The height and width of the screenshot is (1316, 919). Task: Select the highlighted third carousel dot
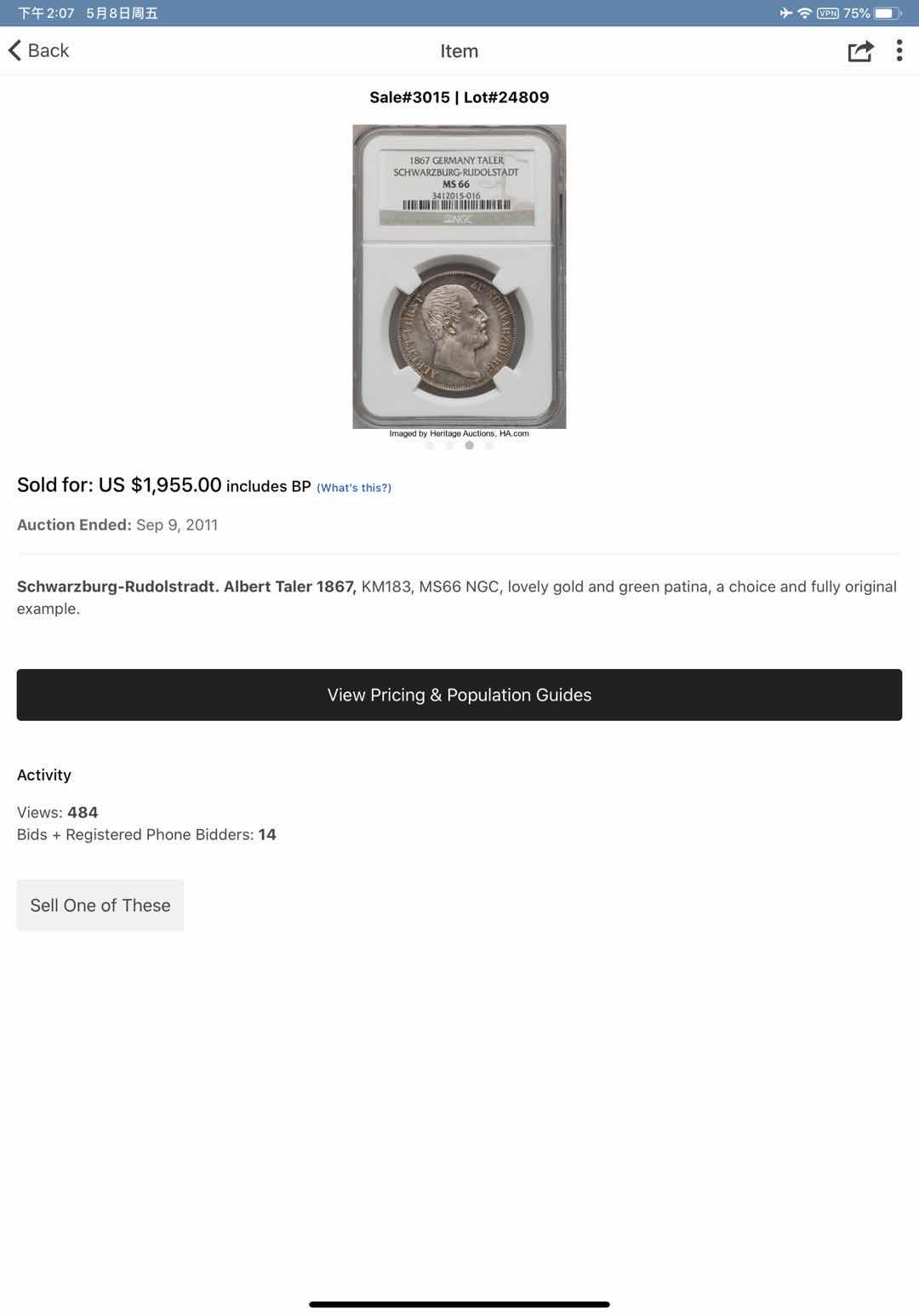pos(470,445)
